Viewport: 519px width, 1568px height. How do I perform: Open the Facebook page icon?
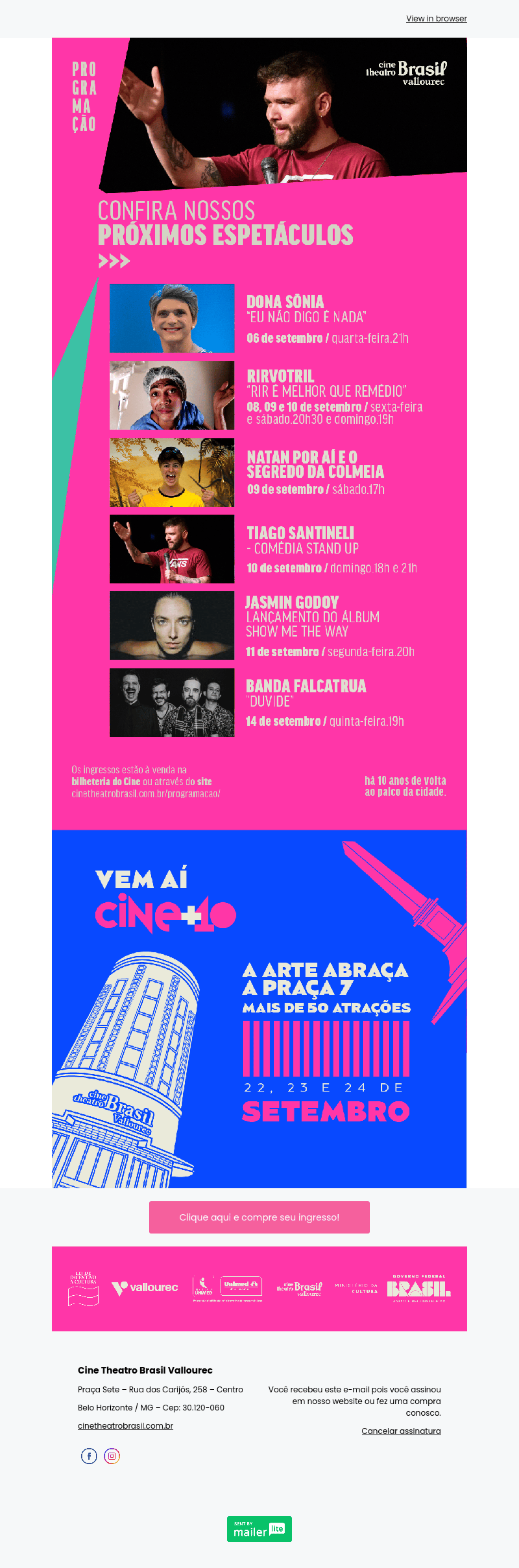tap(89, 1456)
